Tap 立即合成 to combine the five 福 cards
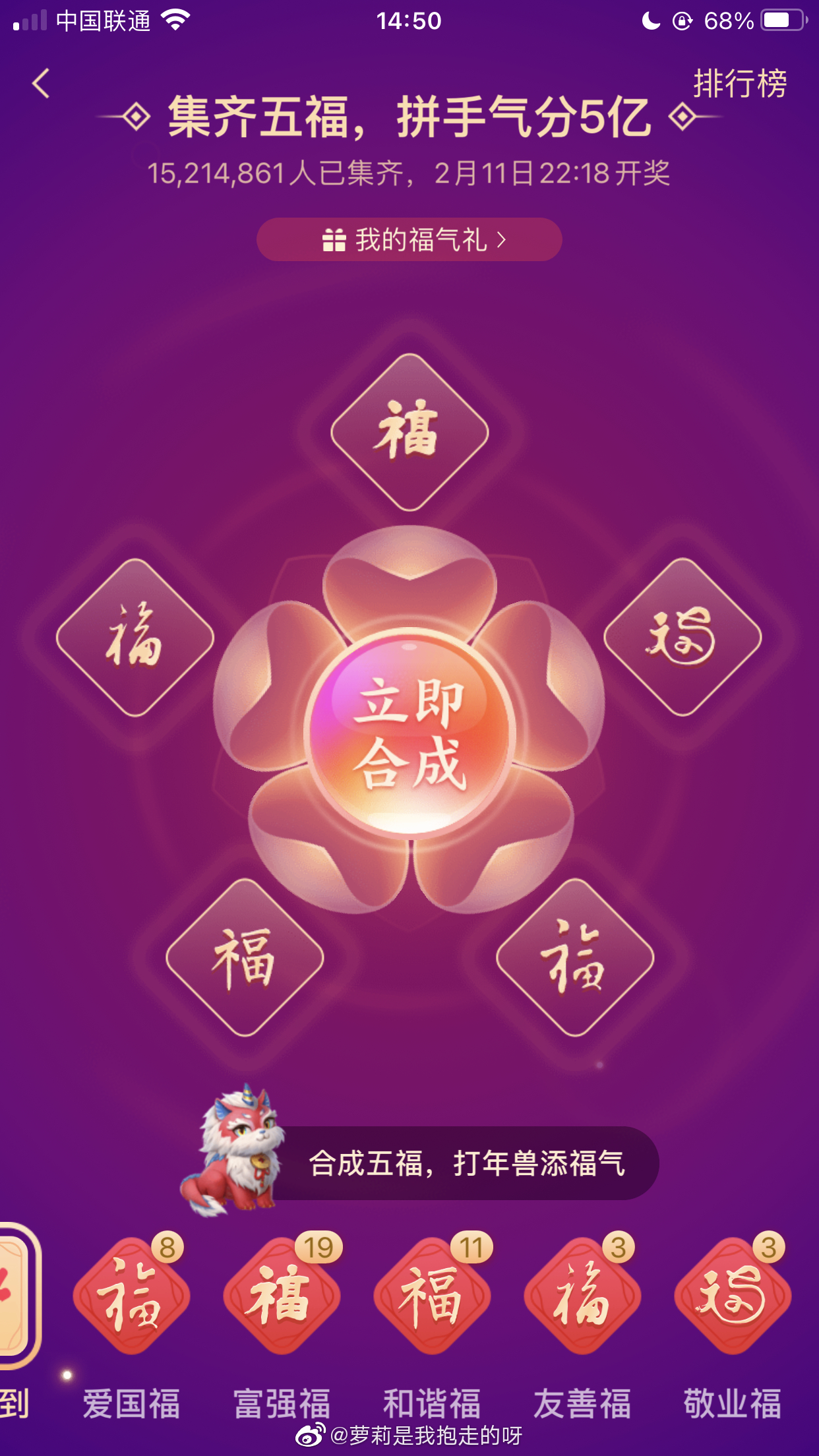 pyautogui.click(x=409, y=732)
